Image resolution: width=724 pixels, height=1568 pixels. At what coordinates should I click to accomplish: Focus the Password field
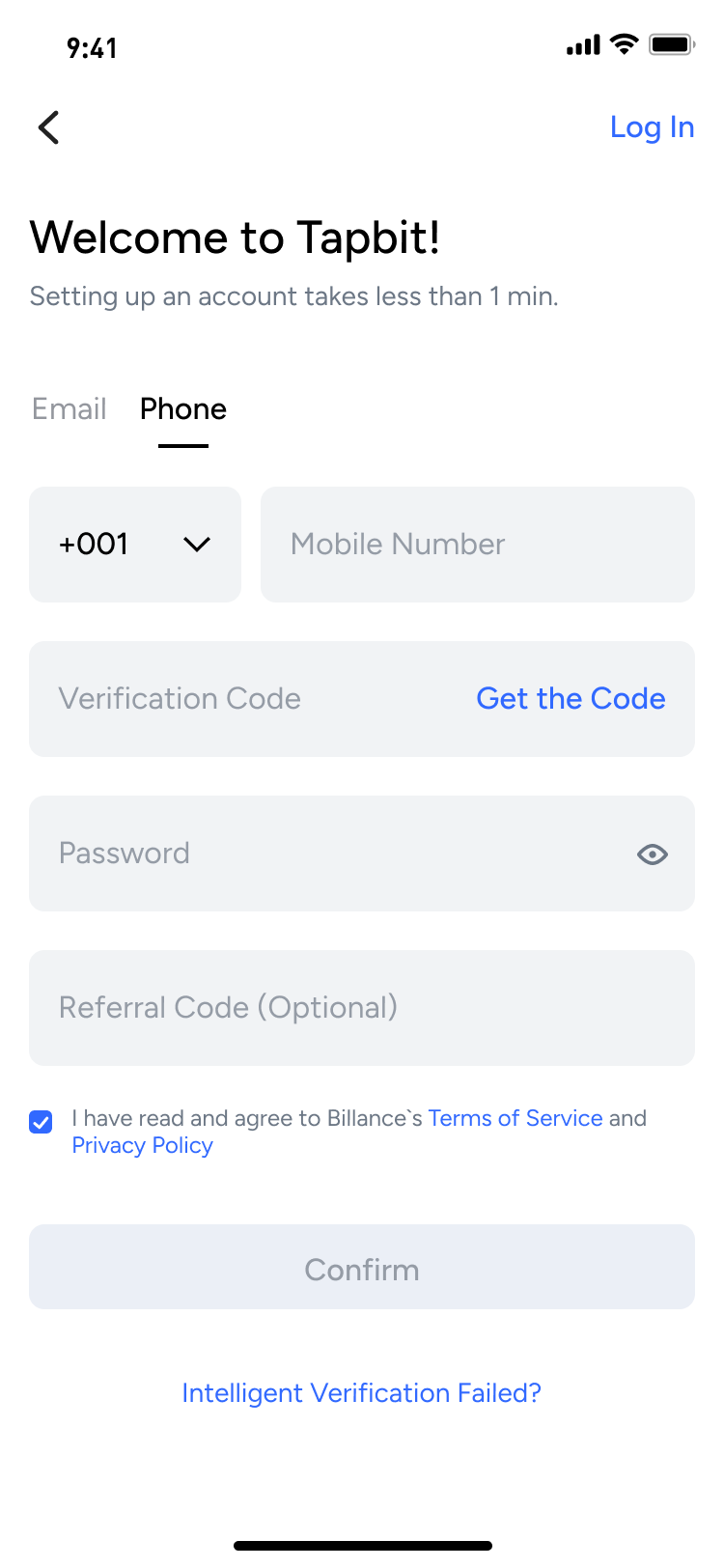pos(328,854)
